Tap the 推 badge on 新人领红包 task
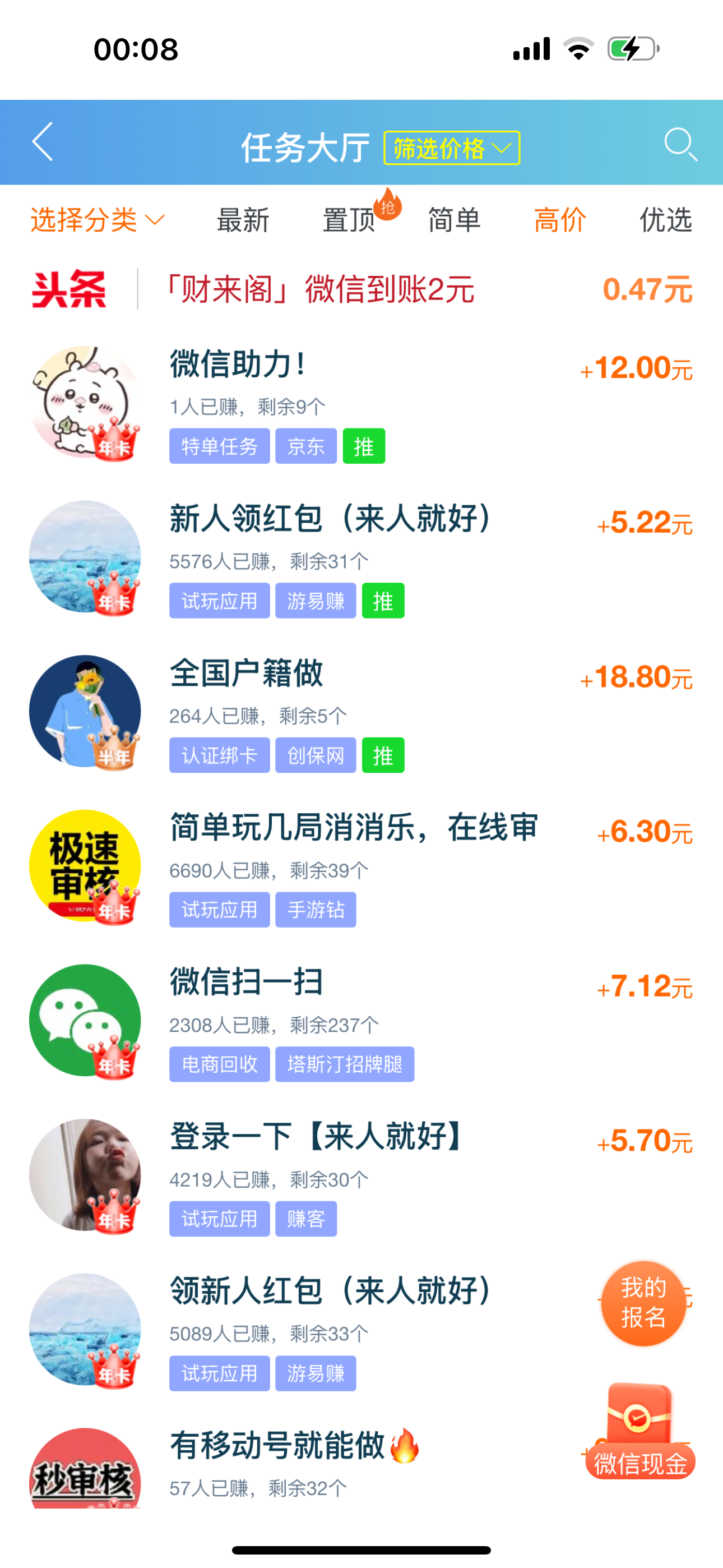This screenshot has height=1568, width=723. coord(383,601)
